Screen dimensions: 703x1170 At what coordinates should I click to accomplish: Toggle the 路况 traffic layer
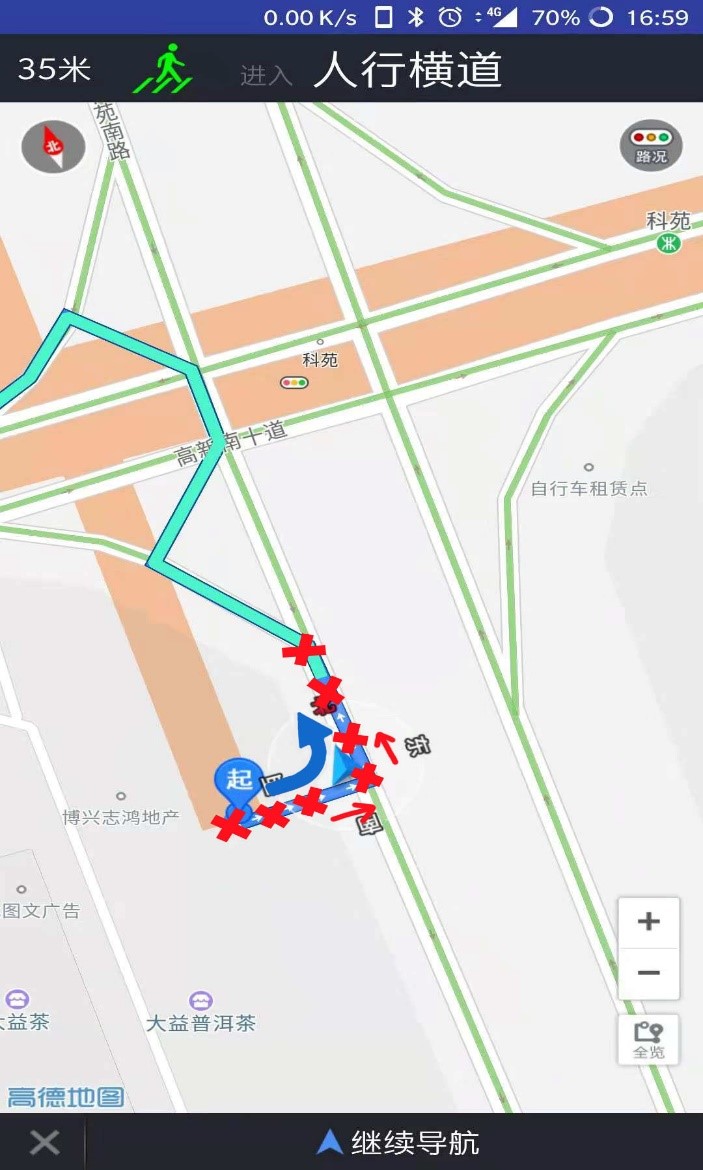[651, 146]
